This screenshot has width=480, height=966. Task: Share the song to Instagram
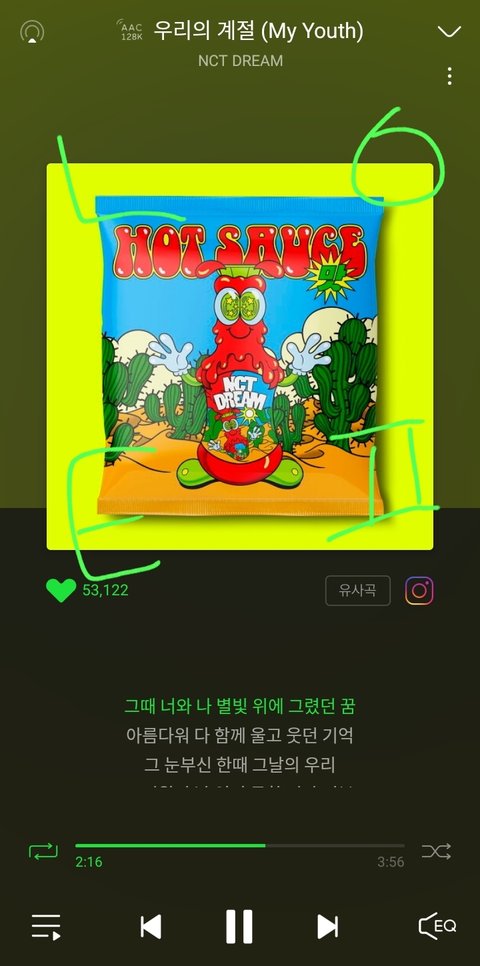[x=419, y=591]
